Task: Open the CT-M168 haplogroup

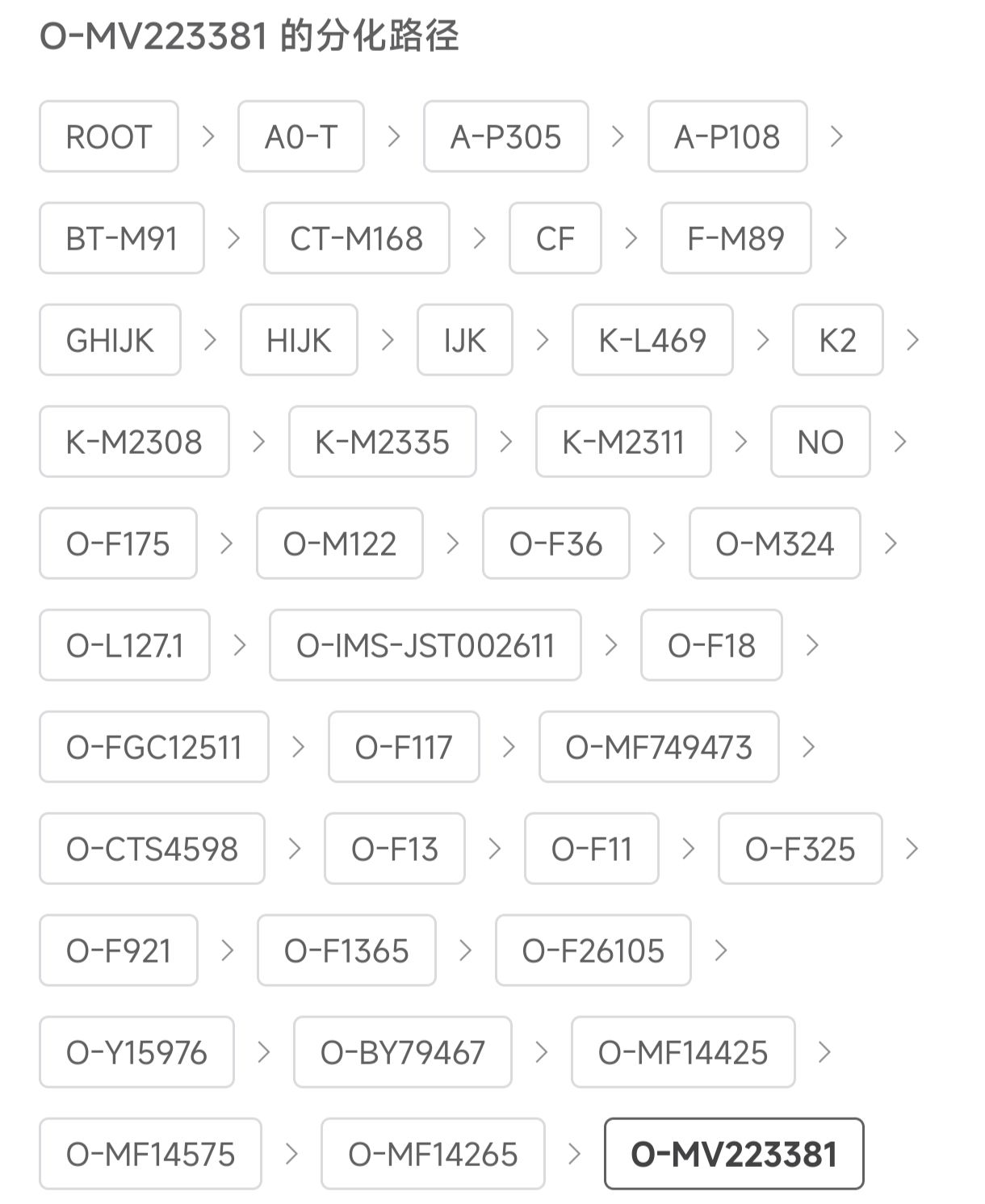Action: click(x=356, y=238)
